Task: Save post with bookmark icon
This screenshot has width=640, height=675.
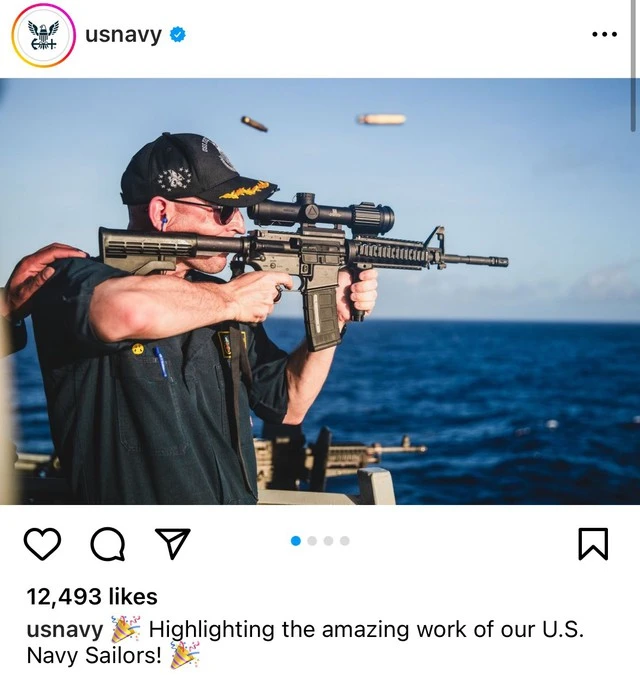Action: [593, 543]
